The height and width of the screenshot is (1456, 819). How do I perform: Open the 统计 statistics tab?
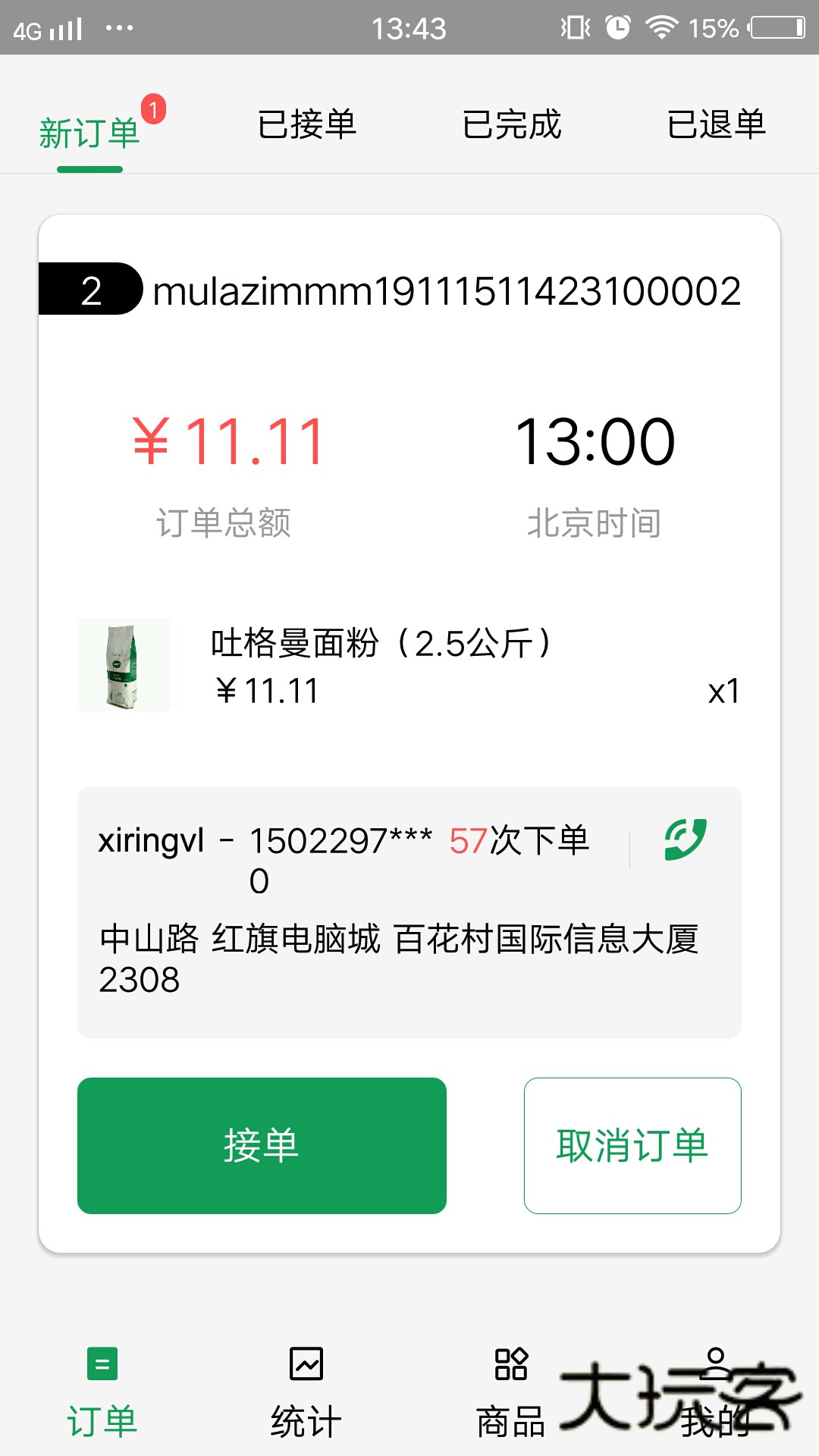[x=306, y=1392]
